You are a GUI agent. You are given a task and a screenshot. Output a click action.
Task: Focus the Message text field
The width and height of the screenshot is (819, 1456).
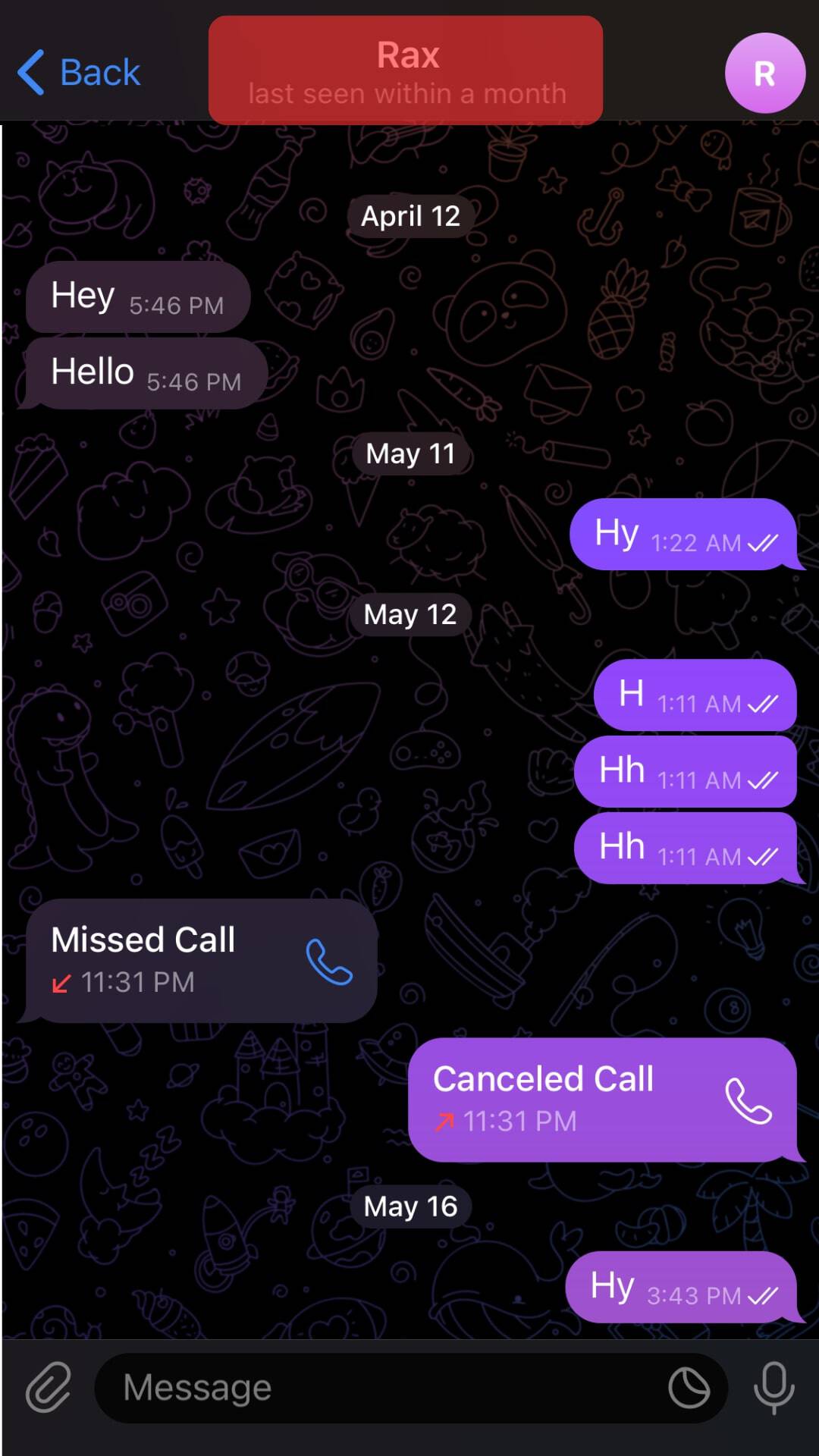[379, 1388]
